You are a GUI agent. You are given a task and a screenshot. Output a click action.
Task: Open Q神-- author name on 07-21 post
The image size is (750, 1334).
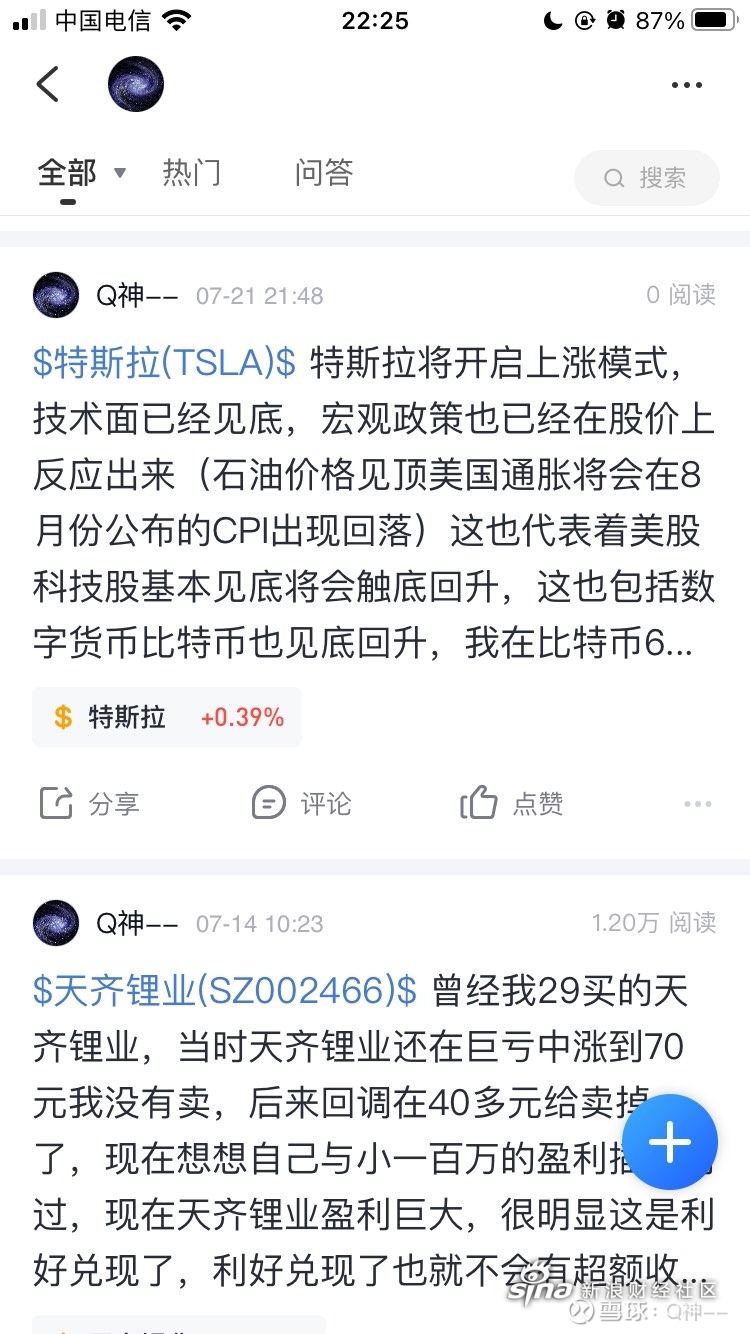coord(136,295)
